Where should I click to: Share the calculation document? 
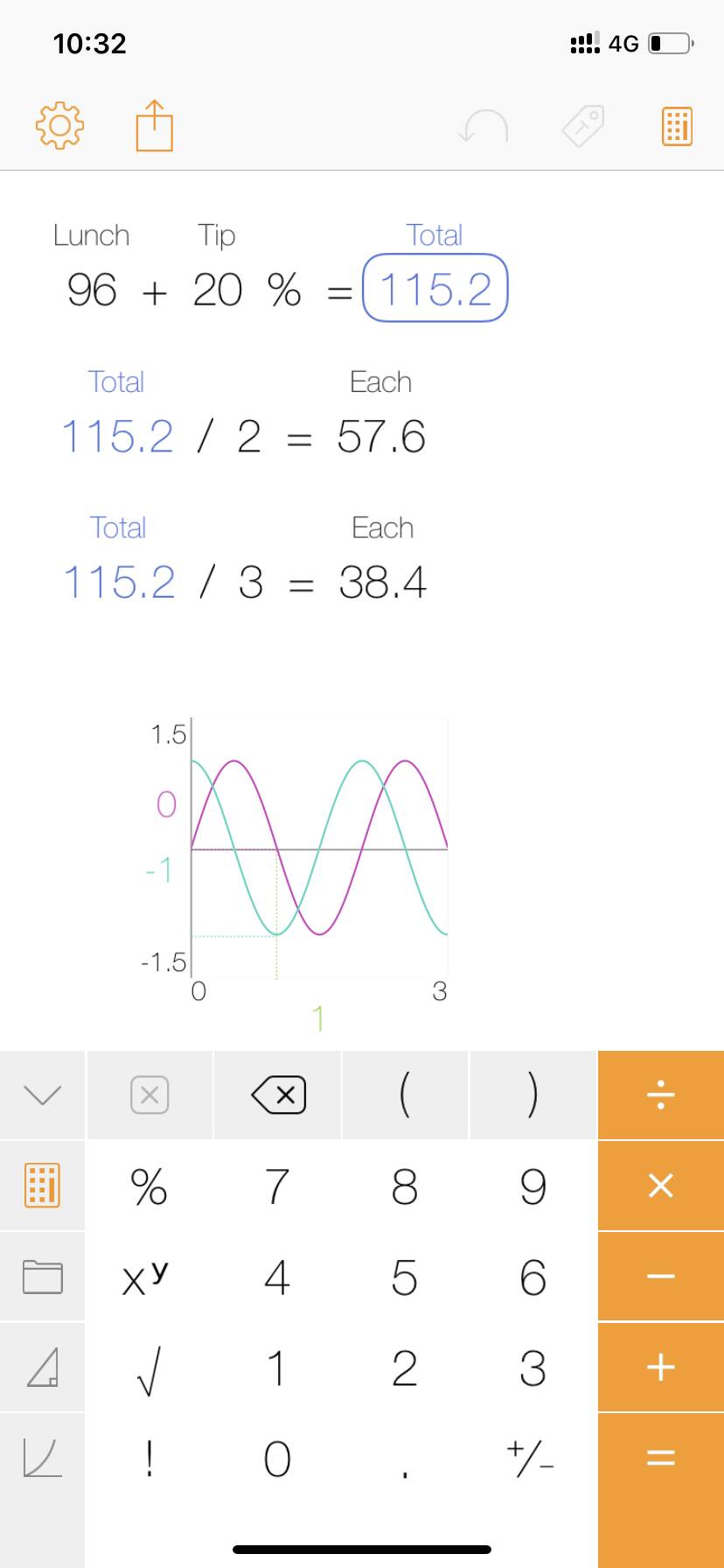154,126
